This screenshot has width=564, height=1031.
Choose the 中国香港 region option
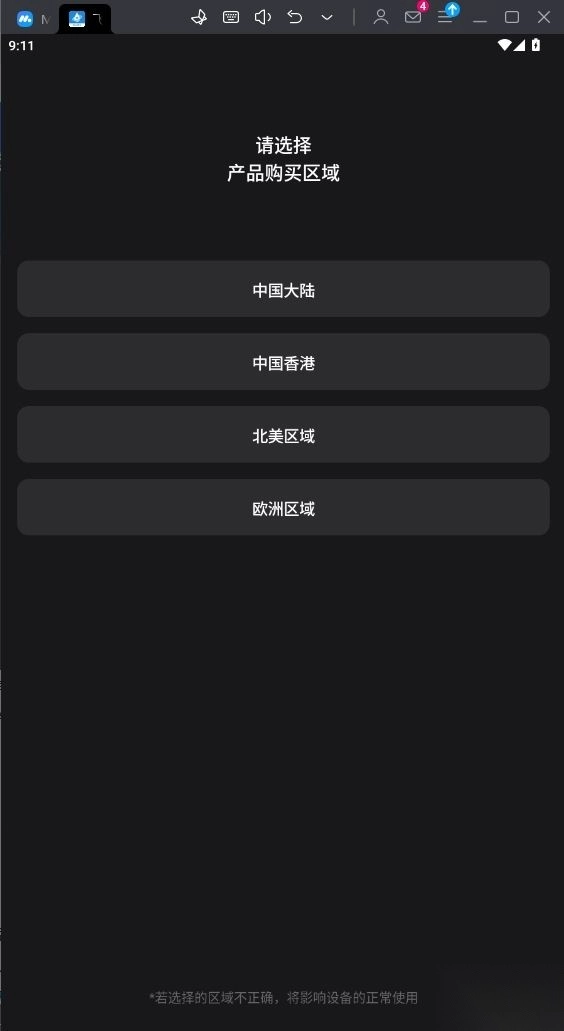[283, 362]
